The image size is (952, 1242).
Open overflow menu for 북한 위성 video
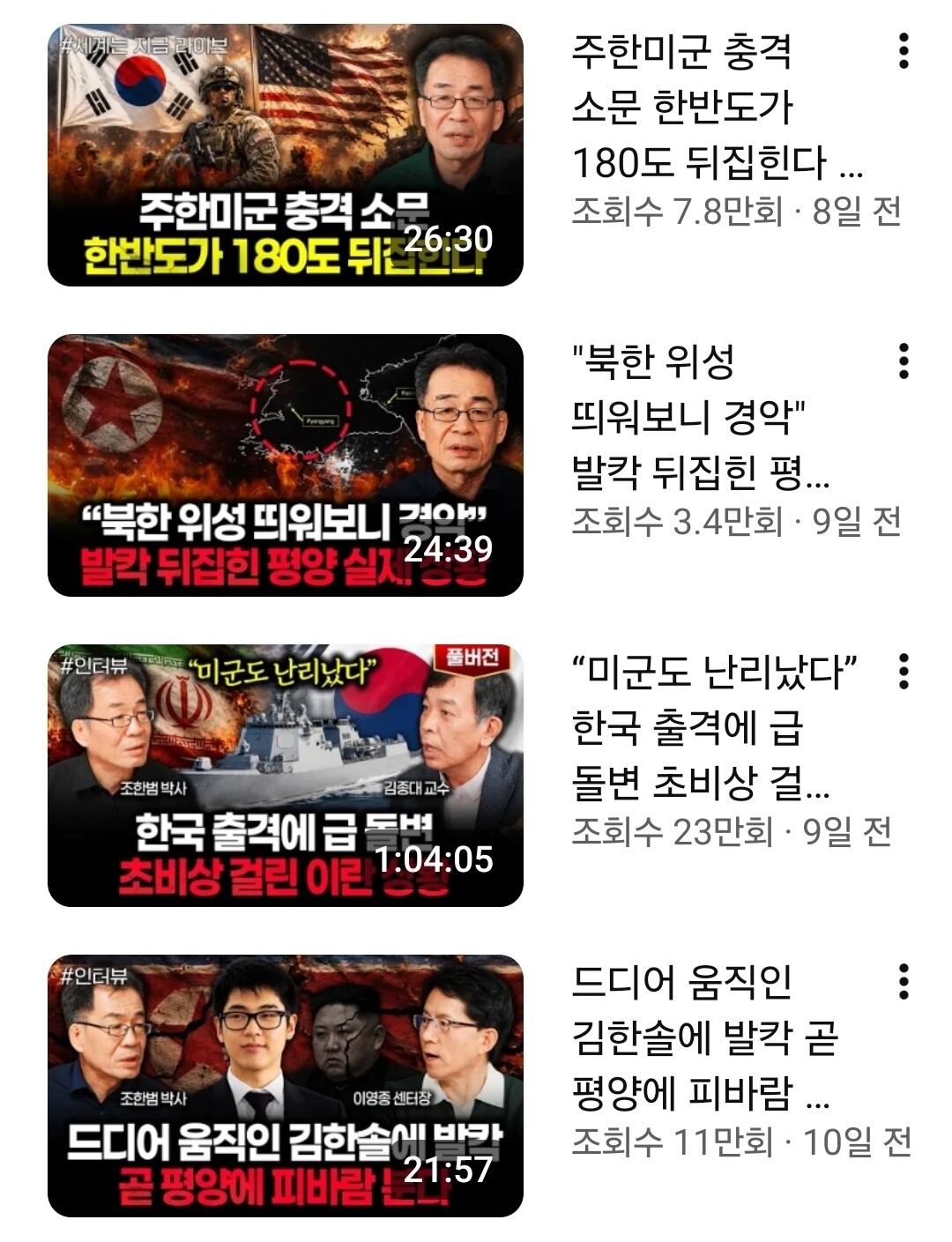[904, 362]
